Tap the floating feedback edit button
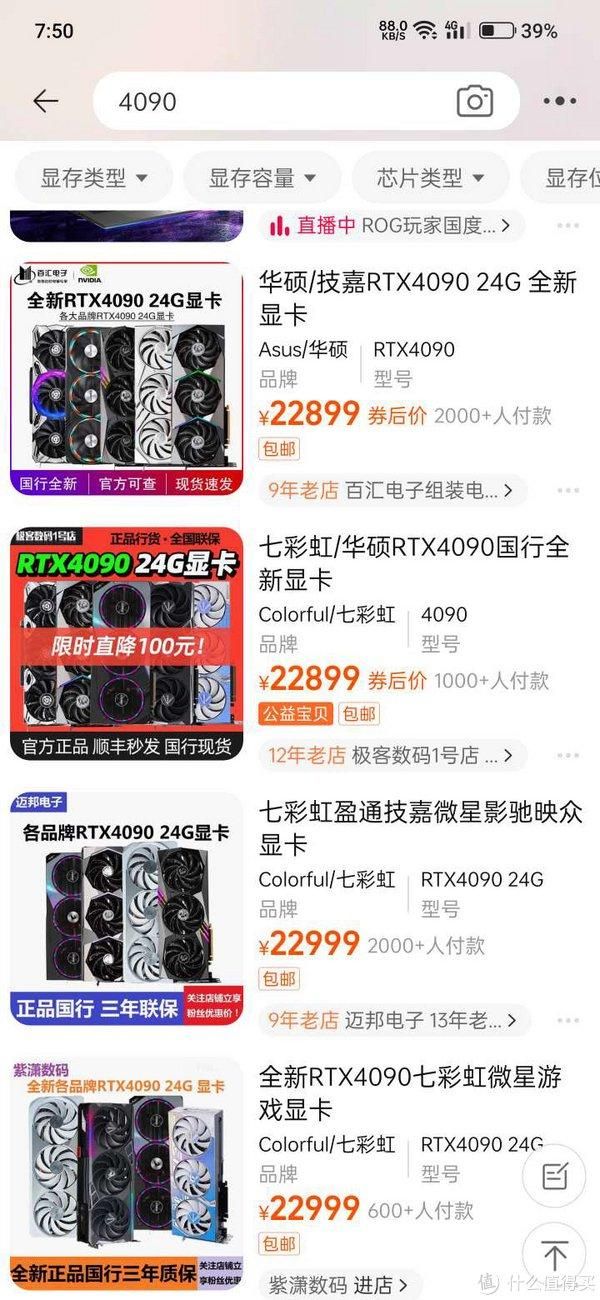 click(x=554, y=1176)
